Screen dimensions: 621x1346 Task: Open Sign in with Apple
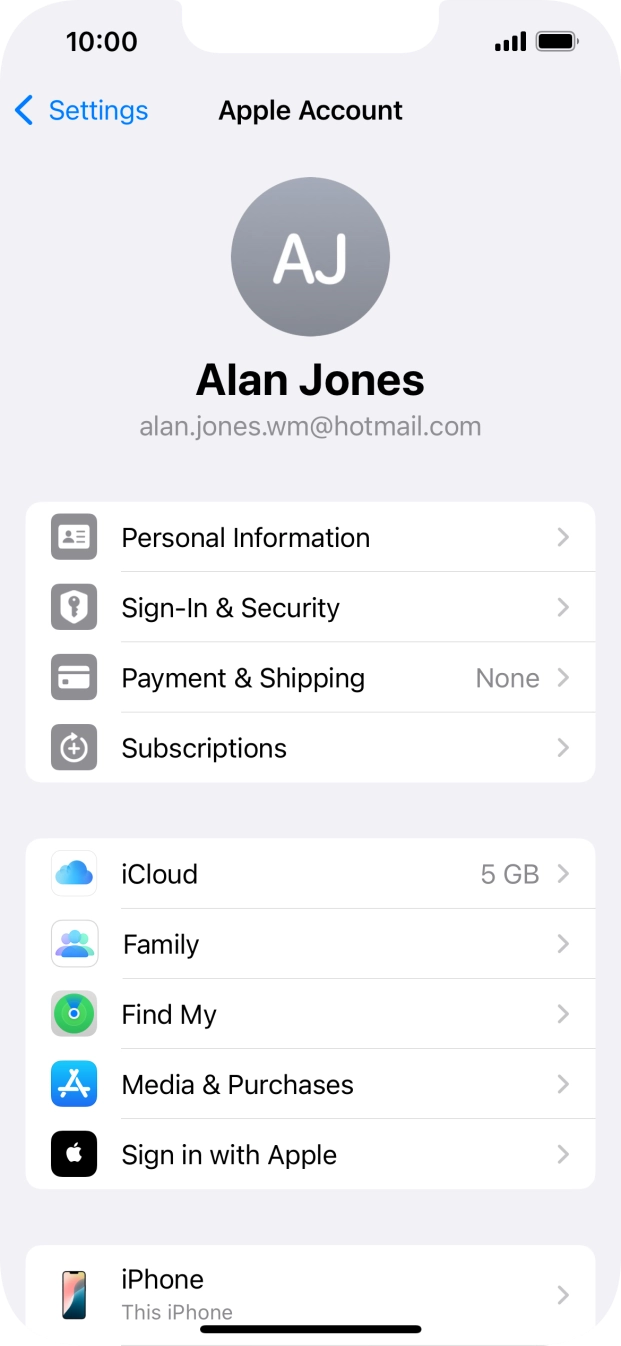[x=310, y=1154]
